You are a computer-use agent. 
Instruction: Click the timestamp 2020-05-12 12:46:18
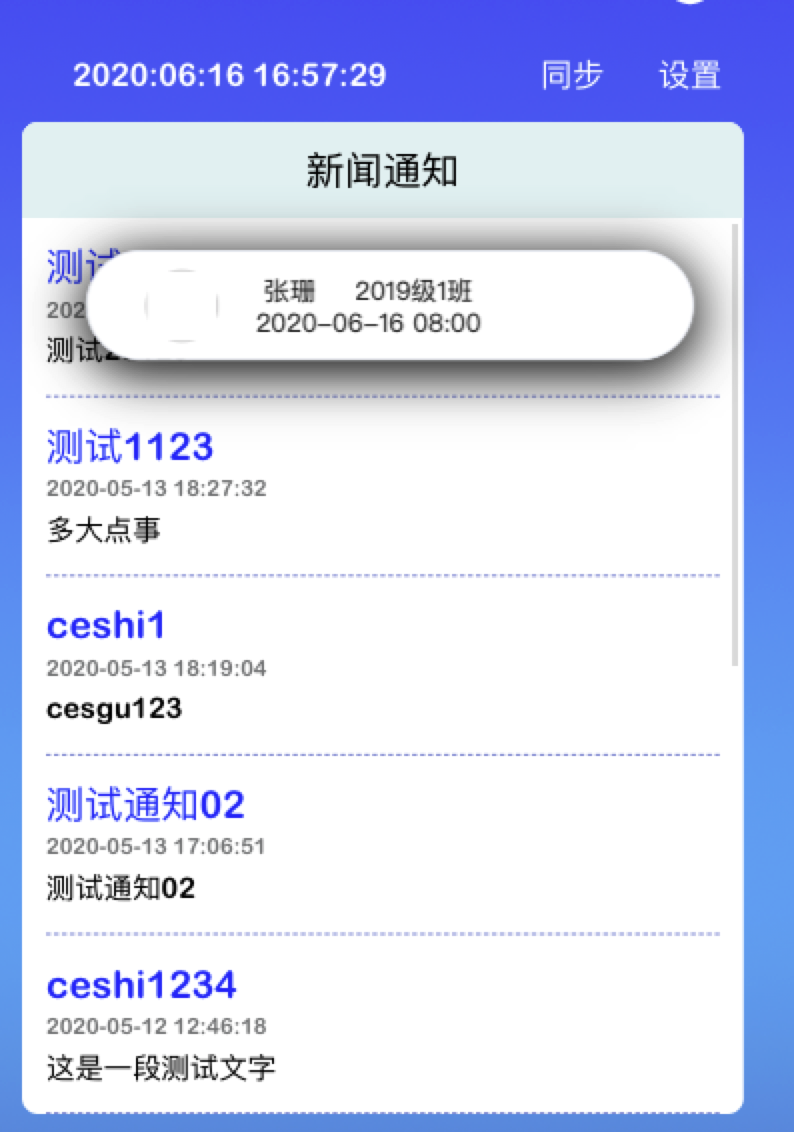click(158, 1026)
